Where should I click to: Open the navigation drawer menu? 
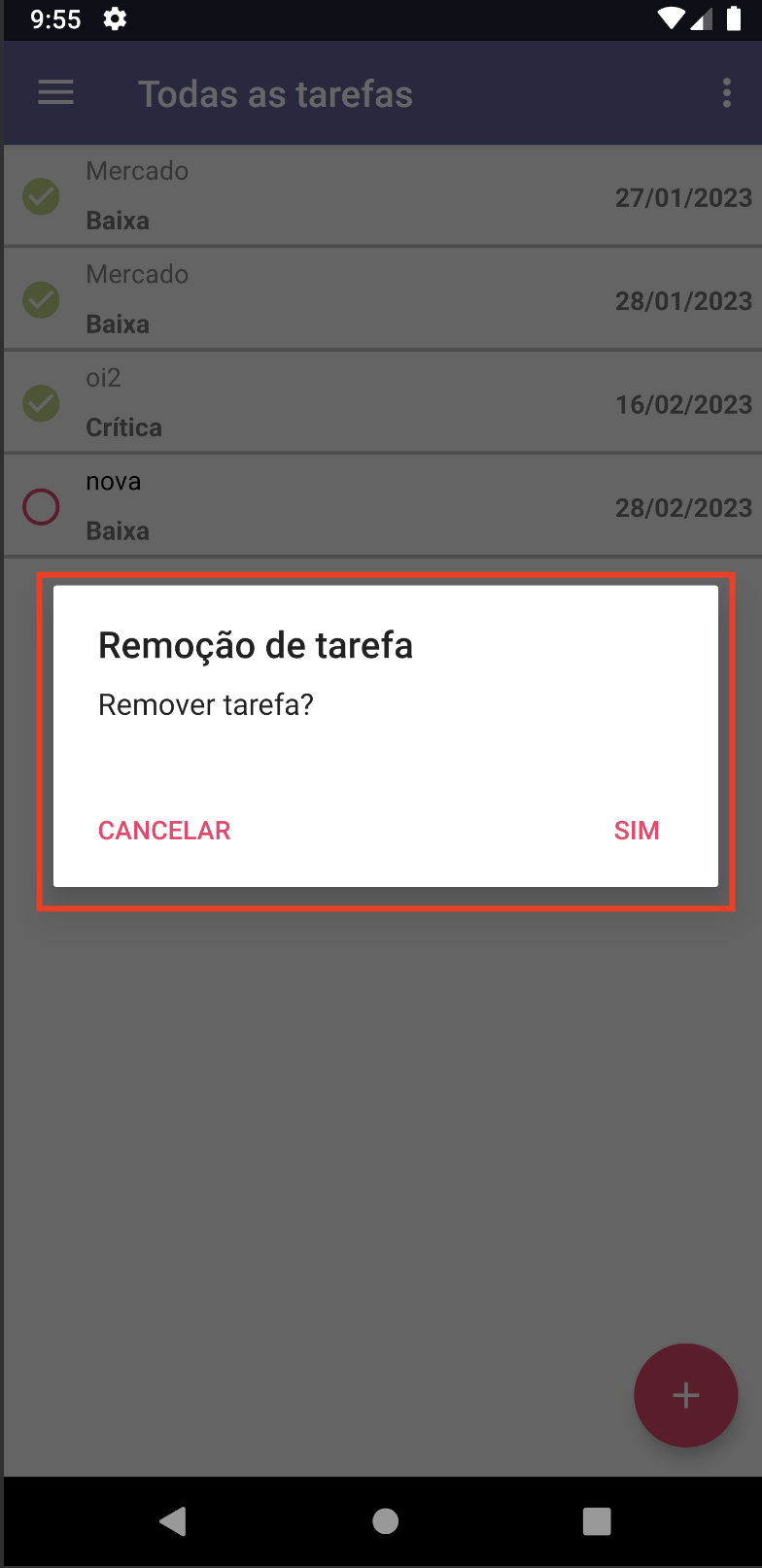(55, 92)
